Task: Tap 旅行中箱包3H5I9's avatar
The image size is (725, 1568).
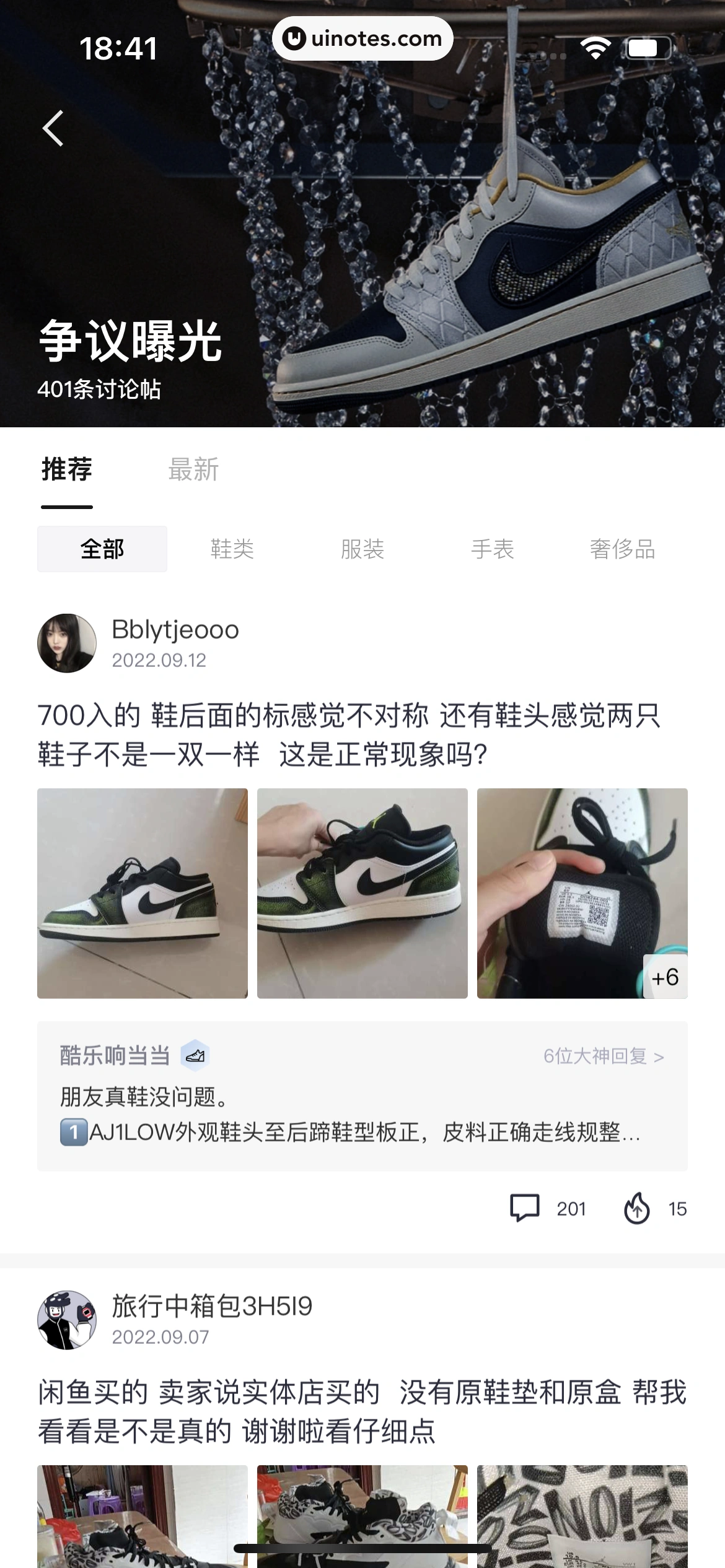Action: 68,1322
